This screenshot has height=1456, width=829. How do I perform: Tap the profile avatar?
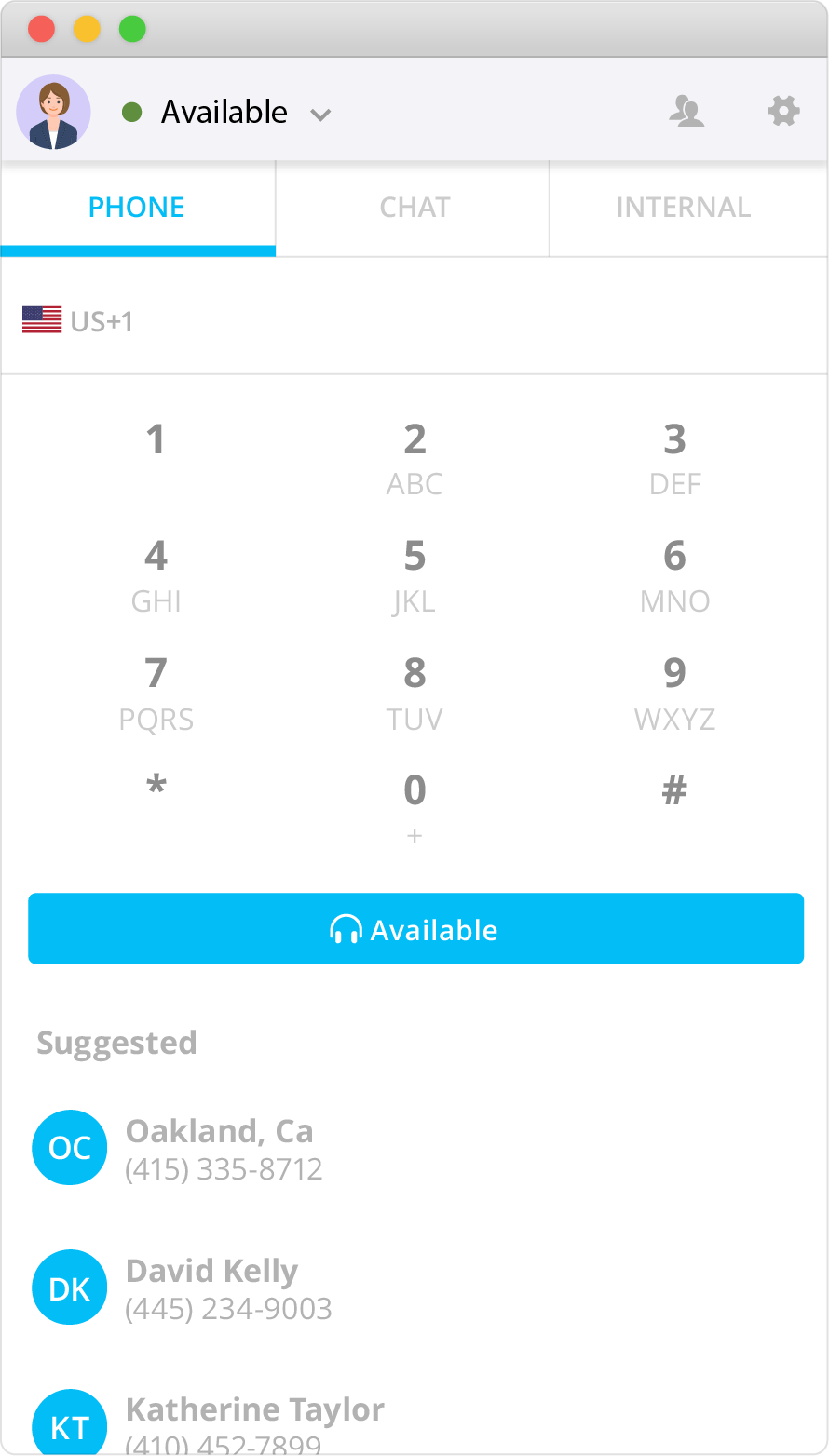click(53, 113)
